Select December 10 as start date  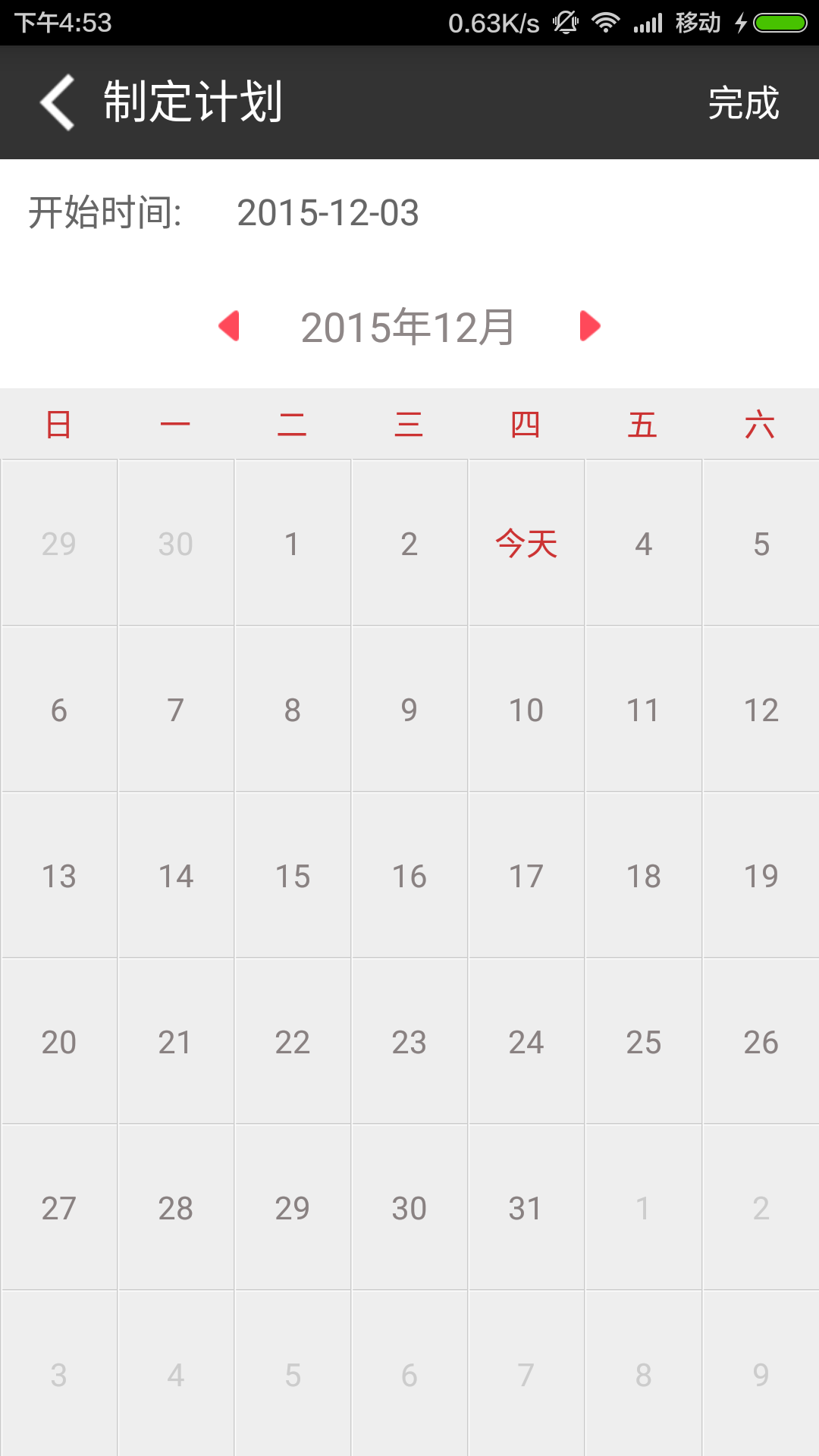pos(526,710)
